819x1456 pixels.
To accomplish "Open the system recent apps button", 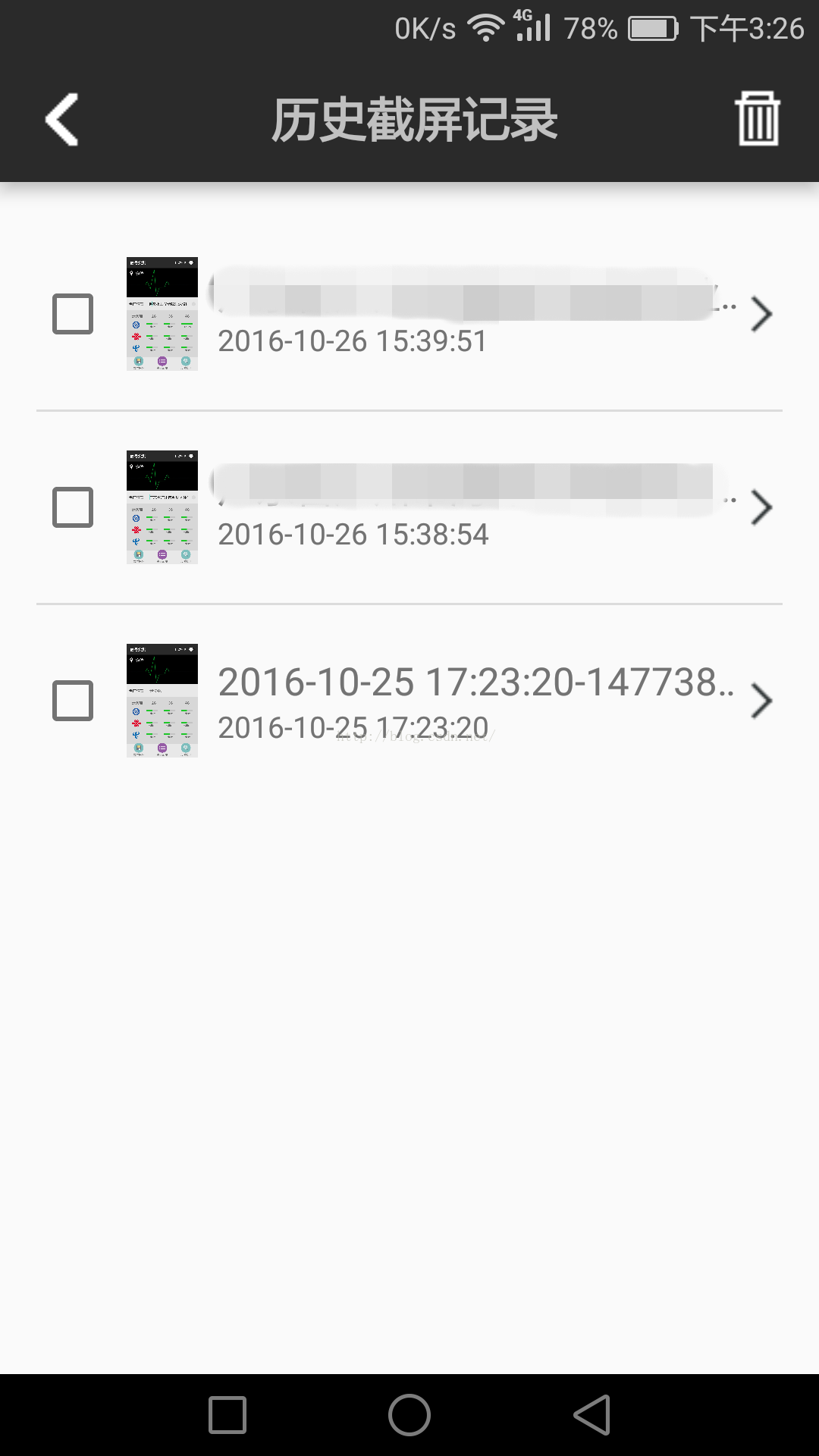I will pyautogui.click(x=227, y=1415).
